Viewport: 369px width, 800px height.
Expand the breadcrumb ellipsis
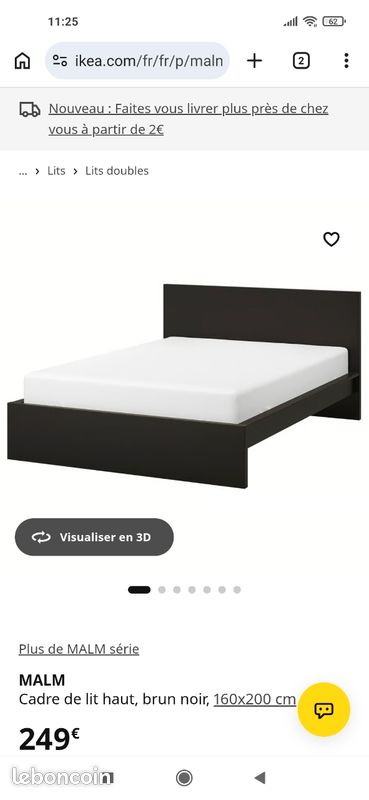click(x=22, y=171)
